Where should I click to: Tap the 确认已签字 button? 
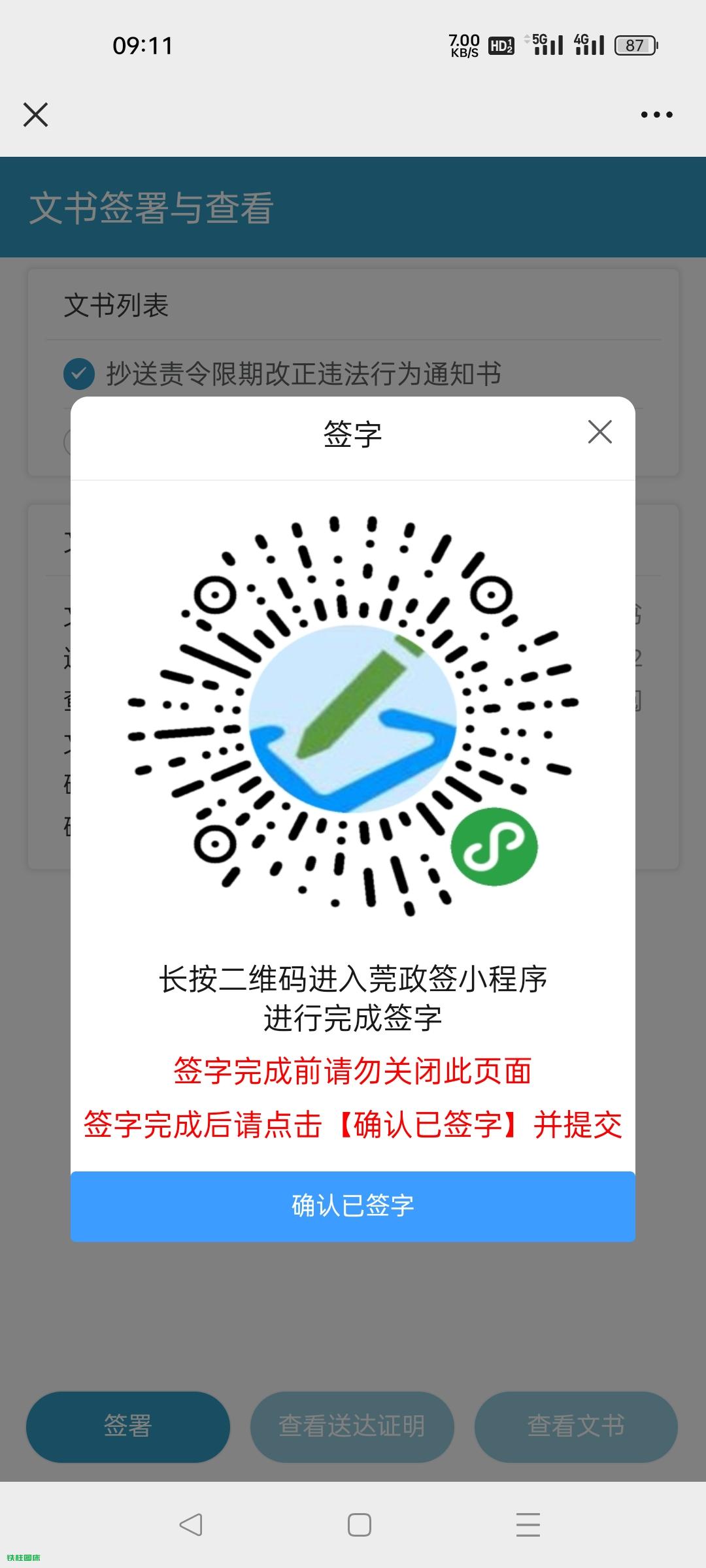pyautogui.click(x=353, y=1206)
